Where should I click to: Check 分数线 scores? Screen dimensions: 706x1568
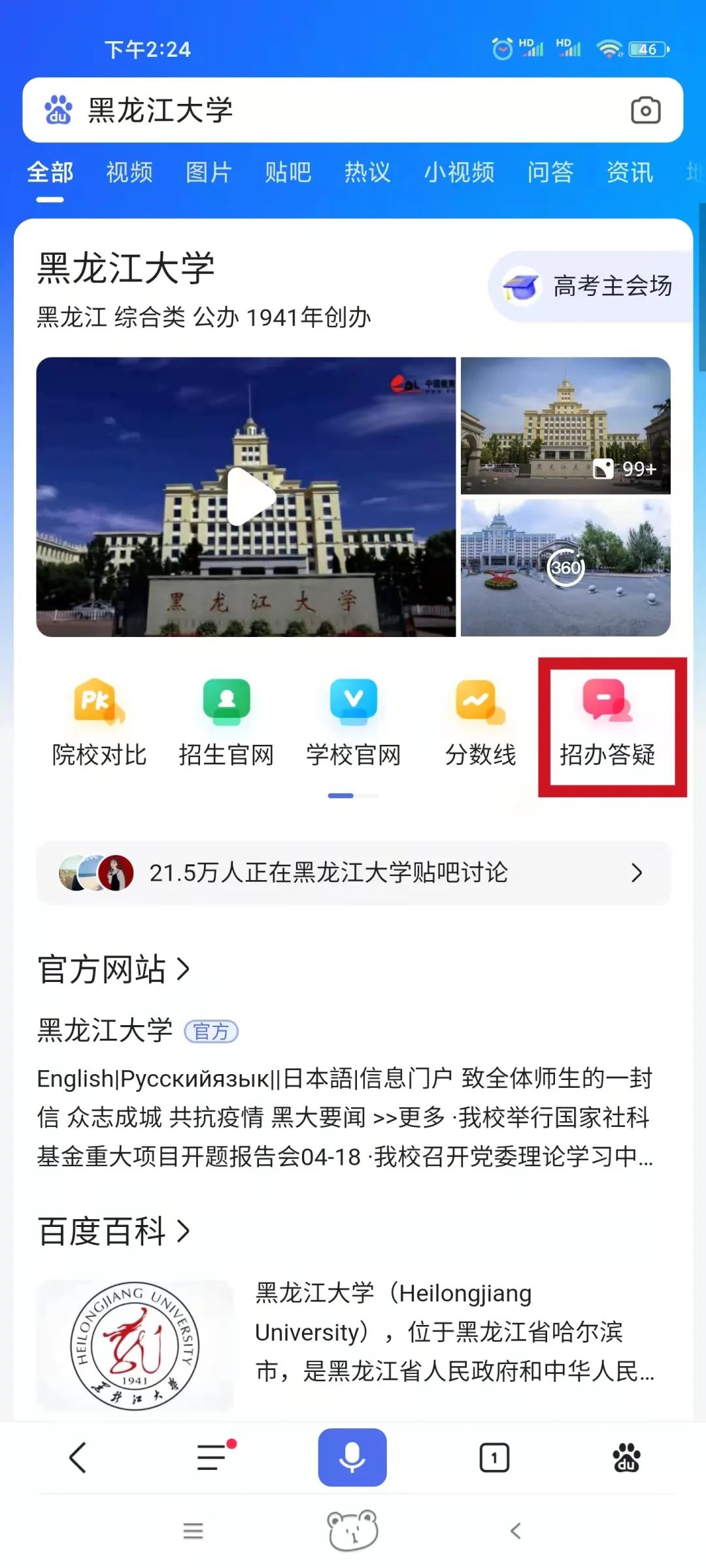[x=480, y=723]
